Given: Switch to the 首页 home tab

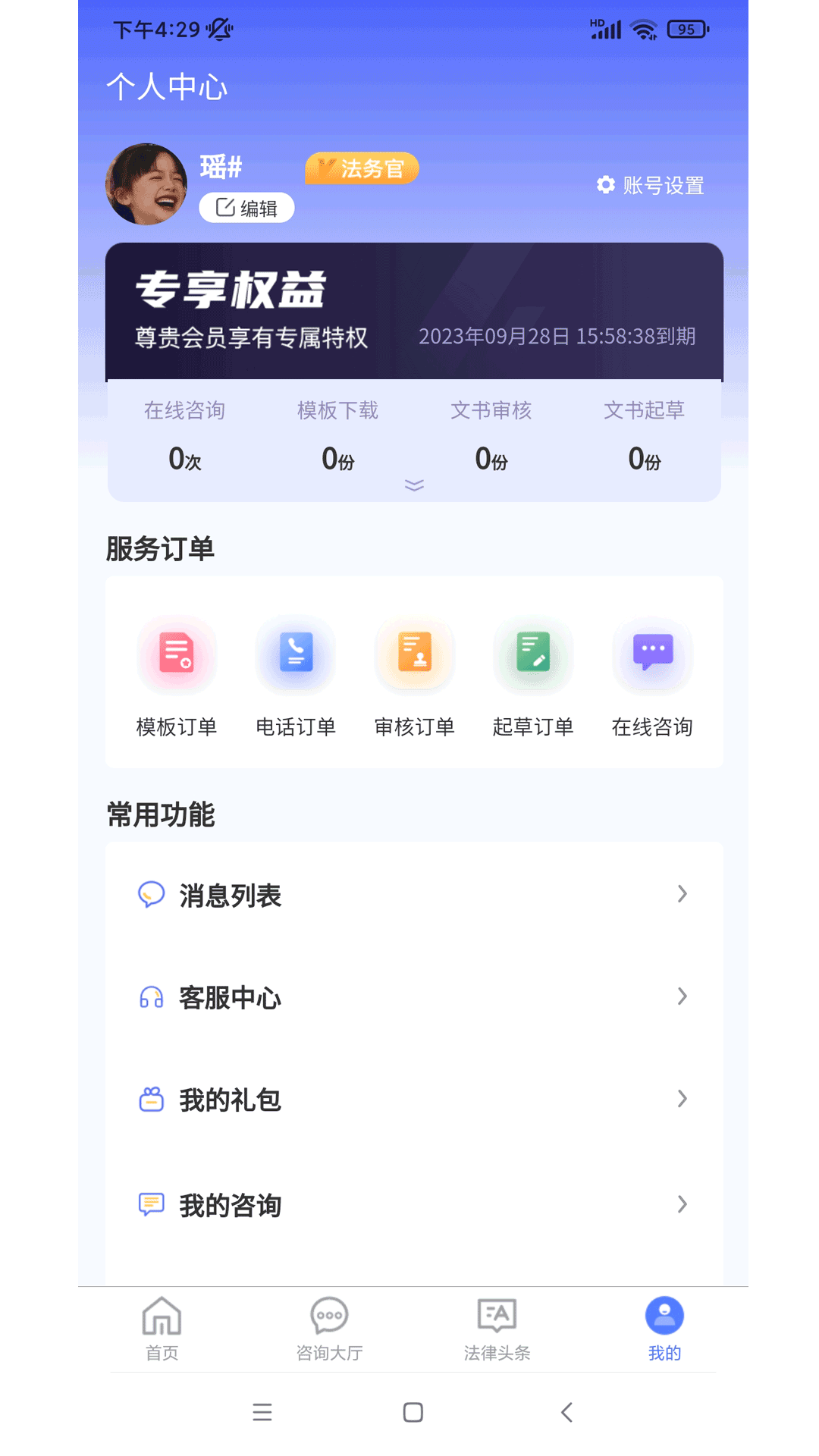Looking at the screenshot, I should click(162, 1329).
